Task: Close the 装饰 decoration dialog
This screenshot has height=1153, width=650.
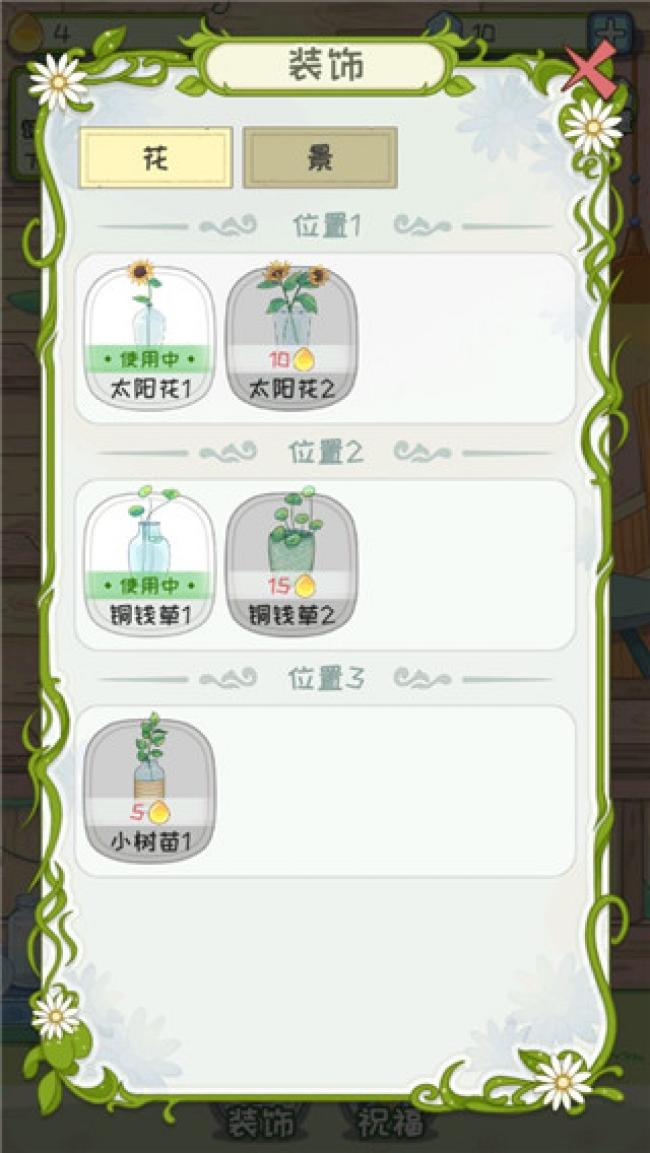Action: point(586,70)
